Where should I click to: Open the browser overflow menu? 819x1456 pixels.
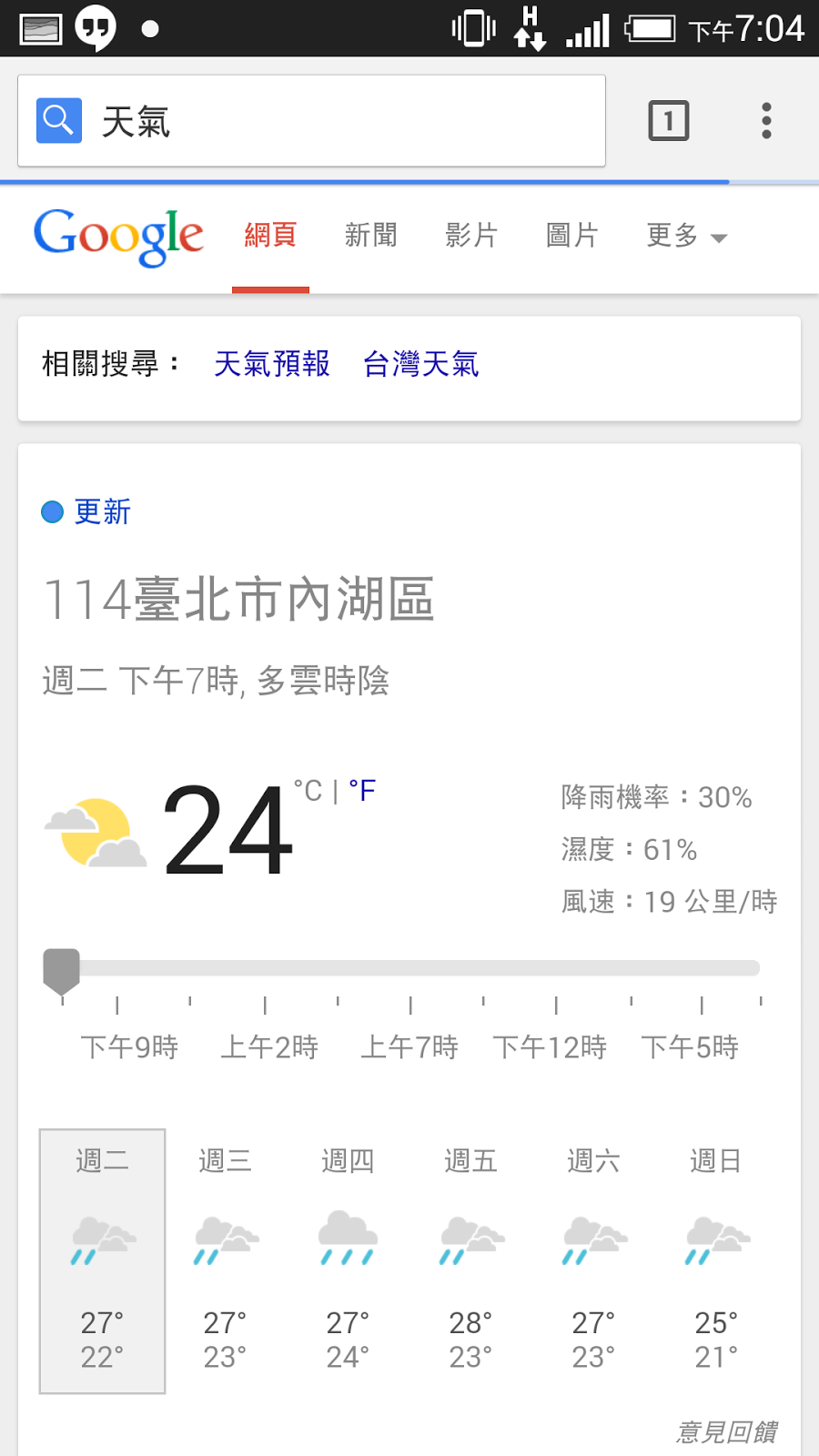766,121
